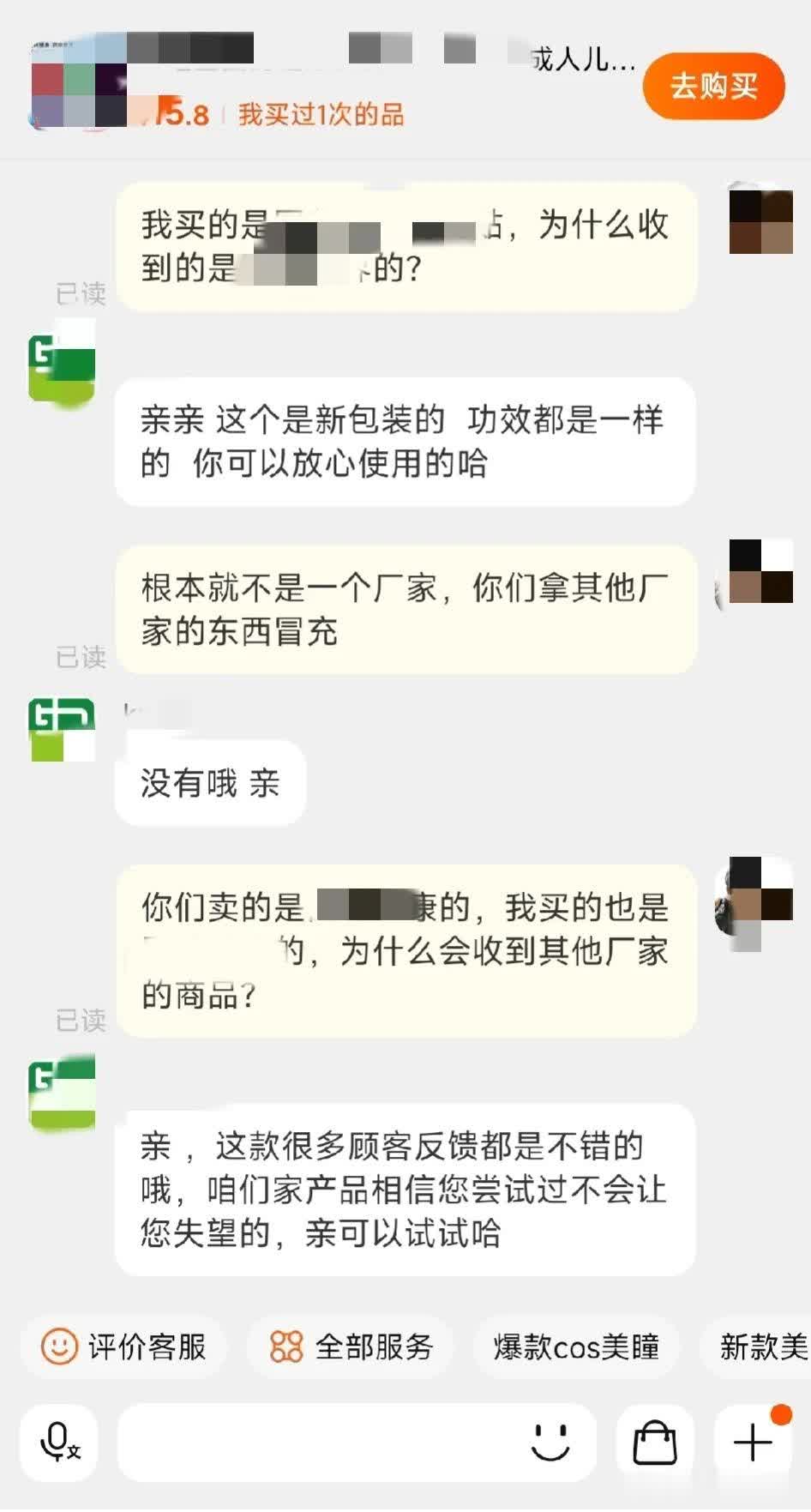Tap the voice input microphone icon
The height and width of the screenshot is (1512, 811).
coord(59,1442)
